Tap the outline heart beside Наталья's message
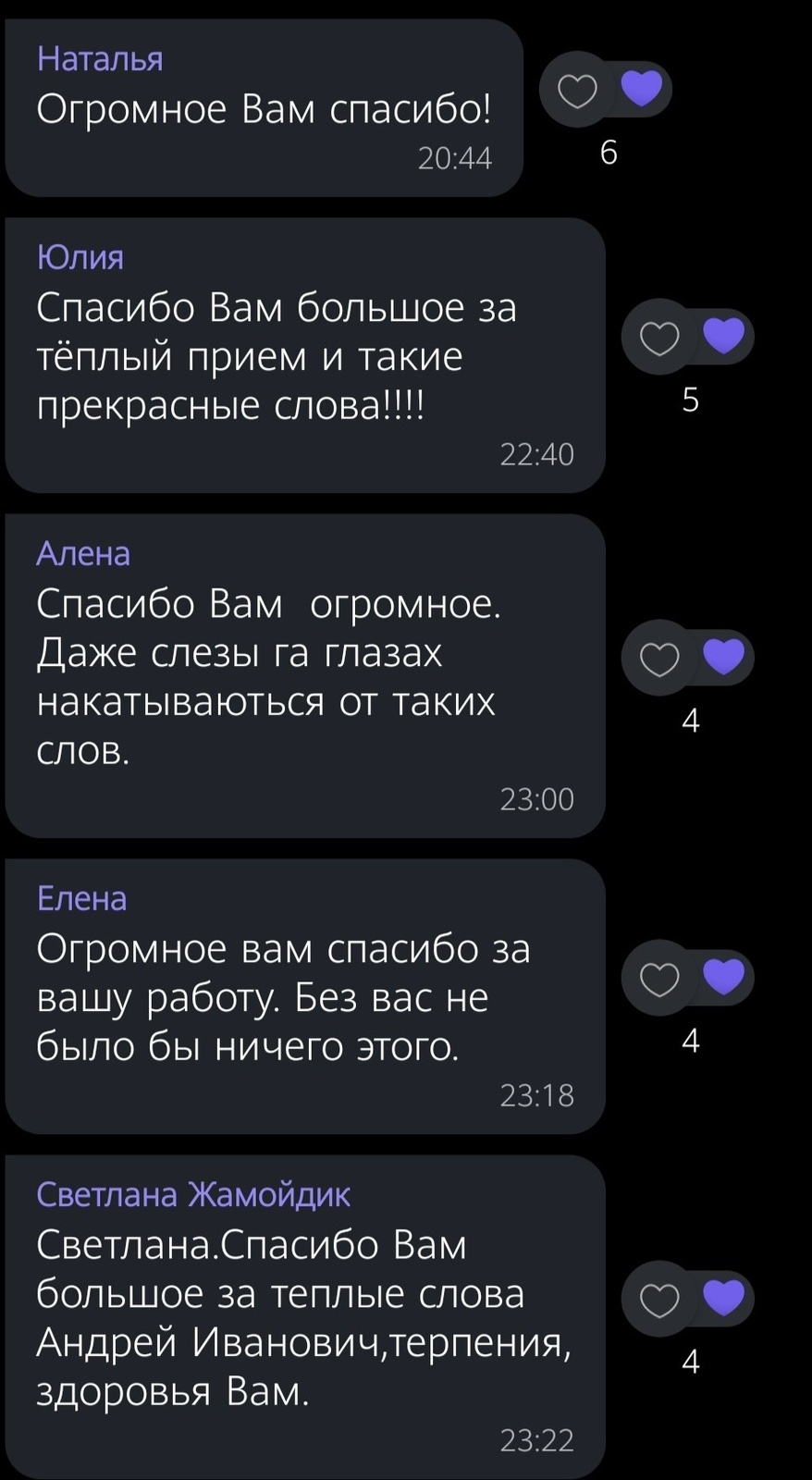 [578, 90]
